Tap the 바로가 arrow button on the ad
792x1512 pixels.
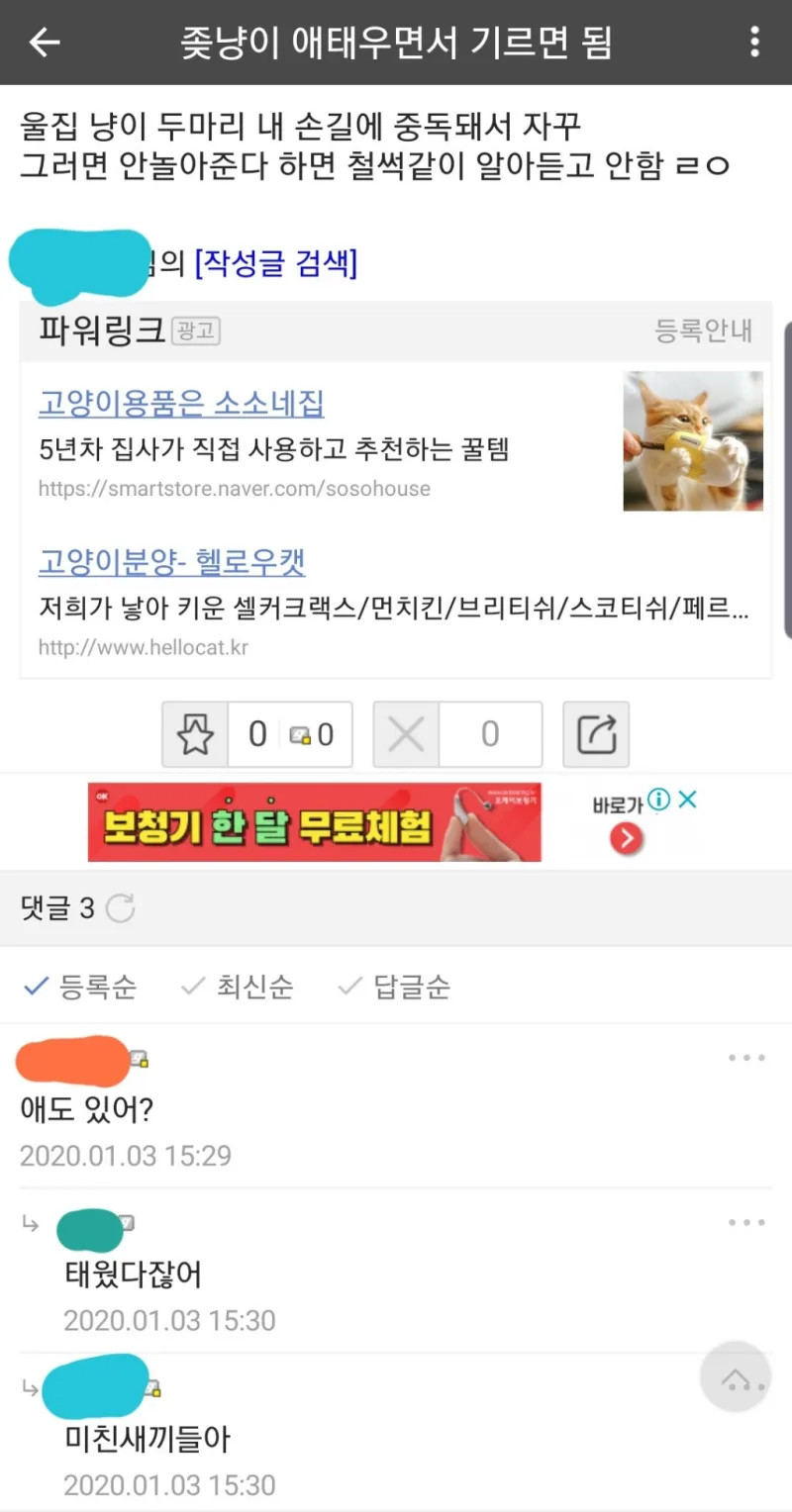627,839
